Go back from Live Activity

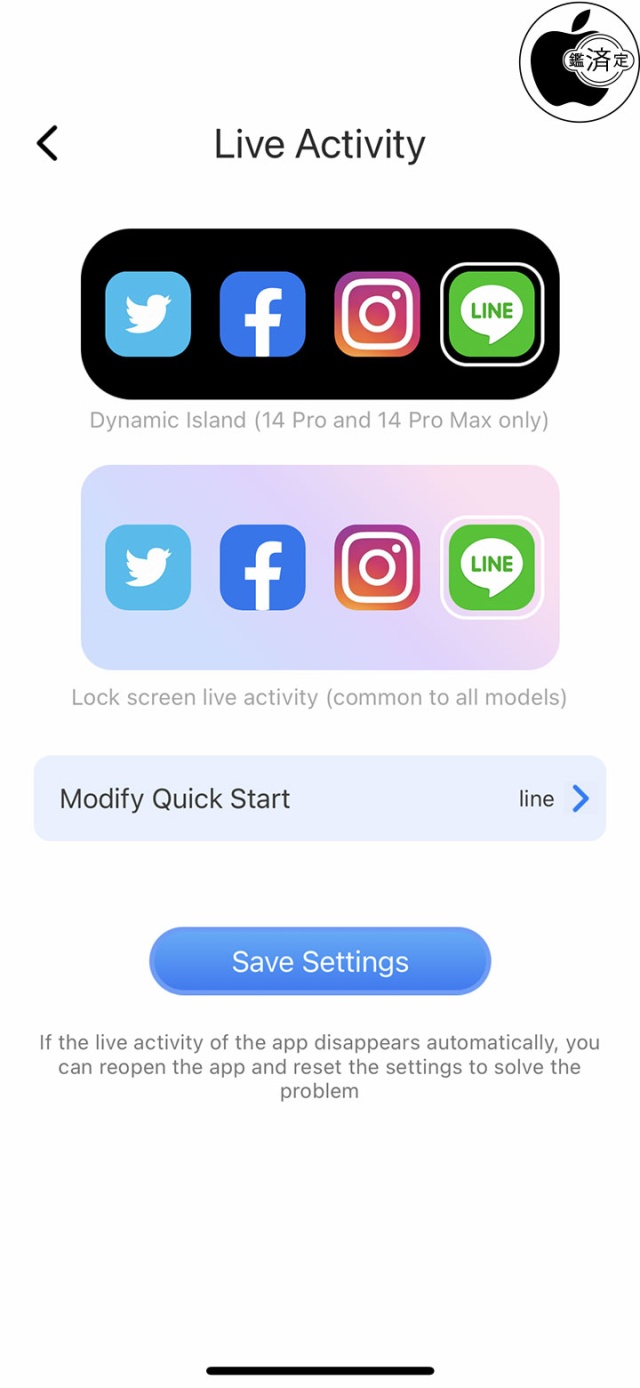[x=47, y=144]
